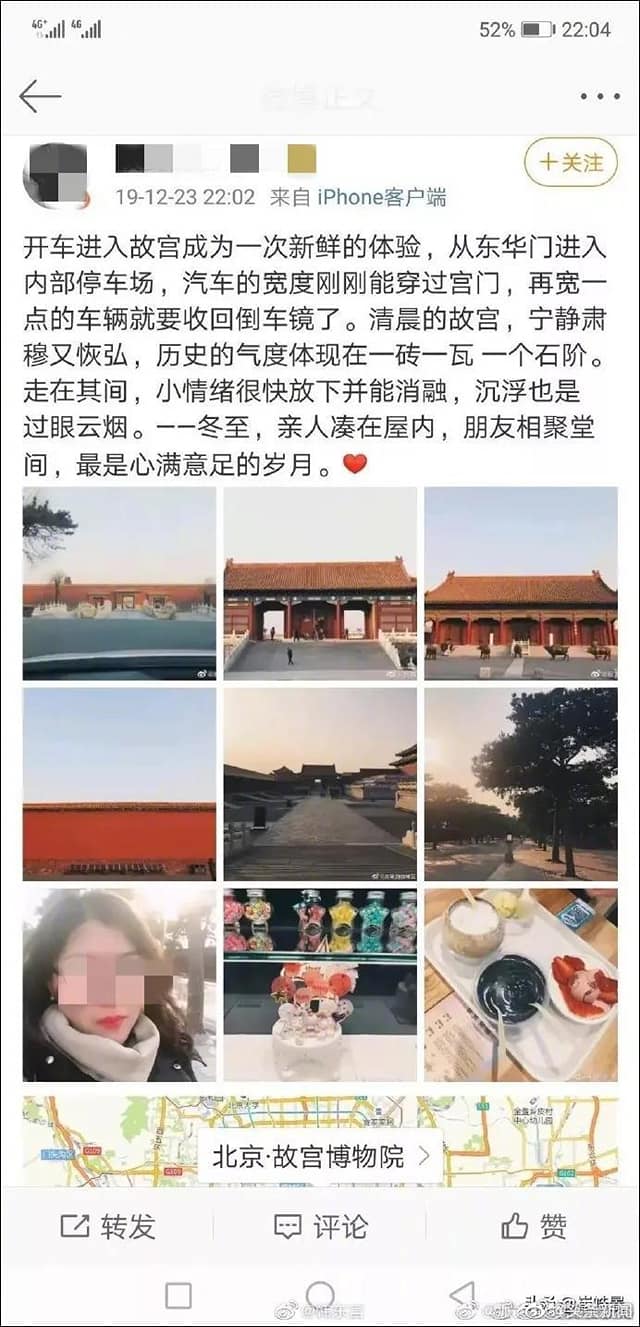The width and height of the screenshot is (640, 1327).
Task: Like the post with 赞
Action: [534, 1226]
